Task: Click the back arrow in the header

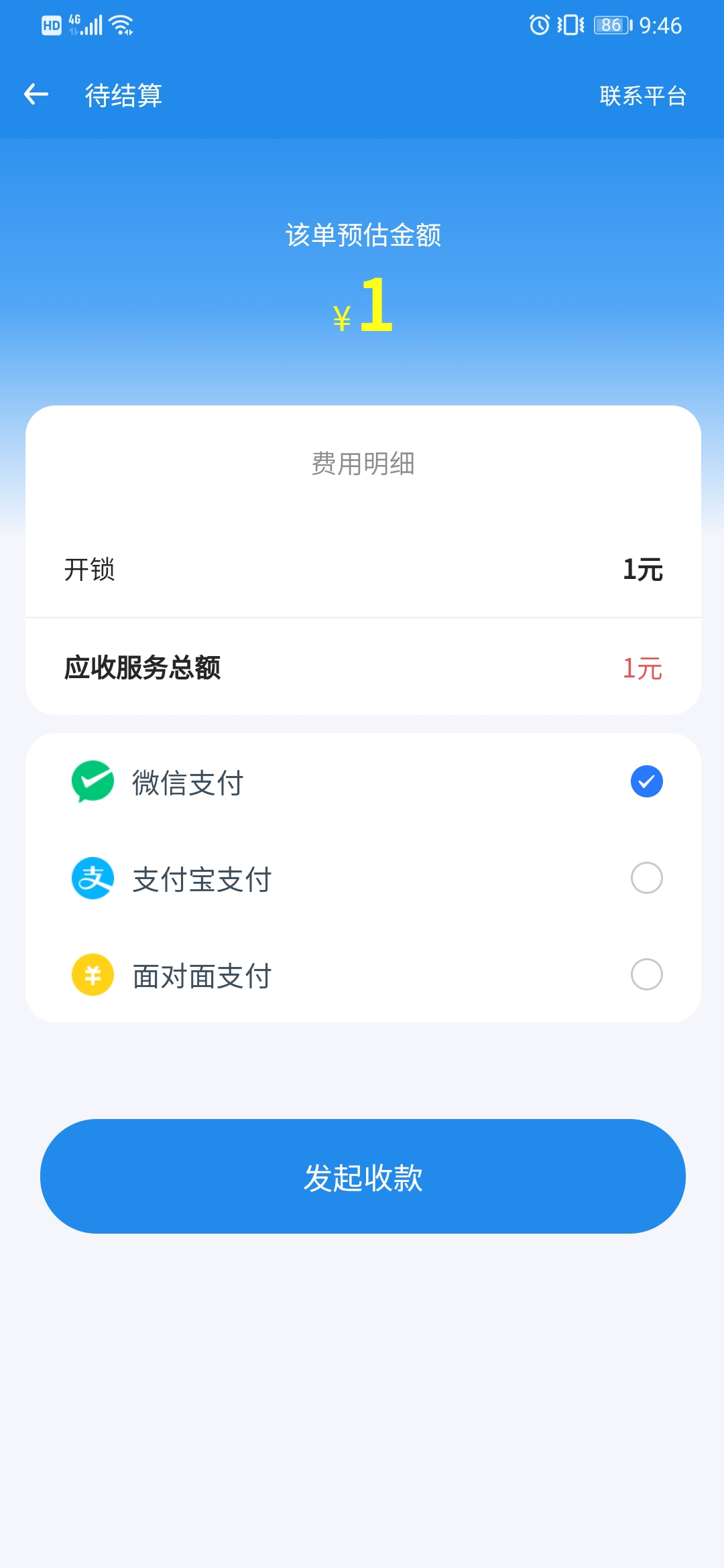Action: coord(36,94)
